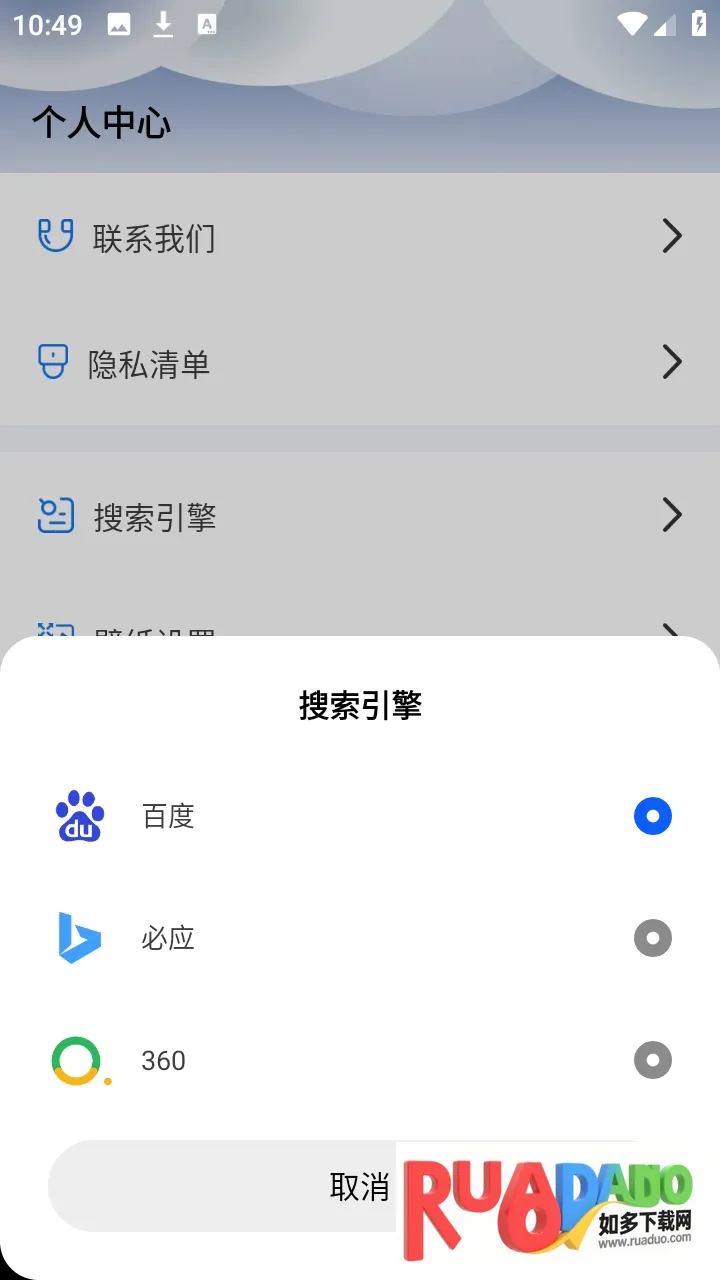Choose 必应 as the search engine
720x1280 pixels.
click(x=652, y=938)
